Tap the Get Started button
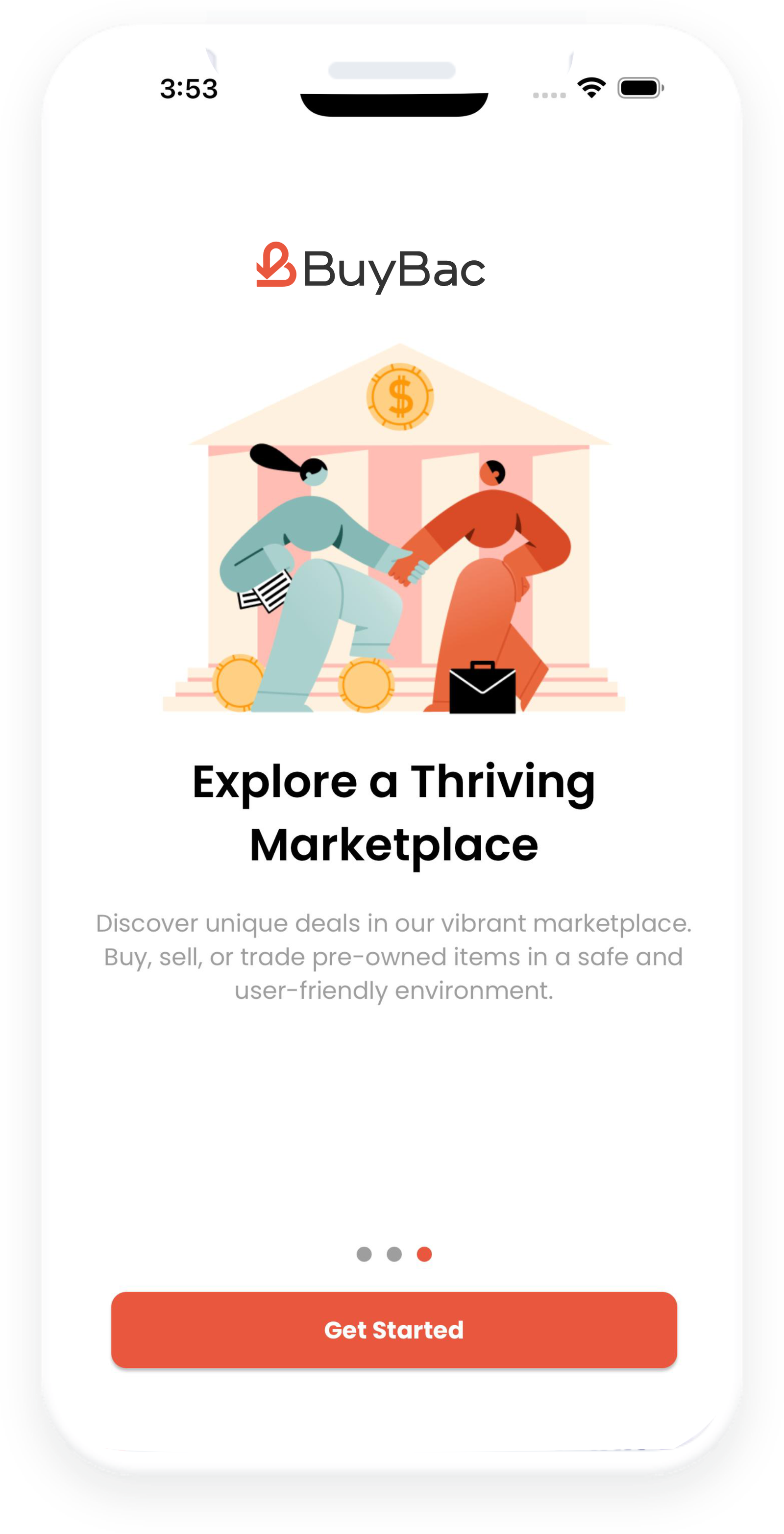 tap(393, 1329)
